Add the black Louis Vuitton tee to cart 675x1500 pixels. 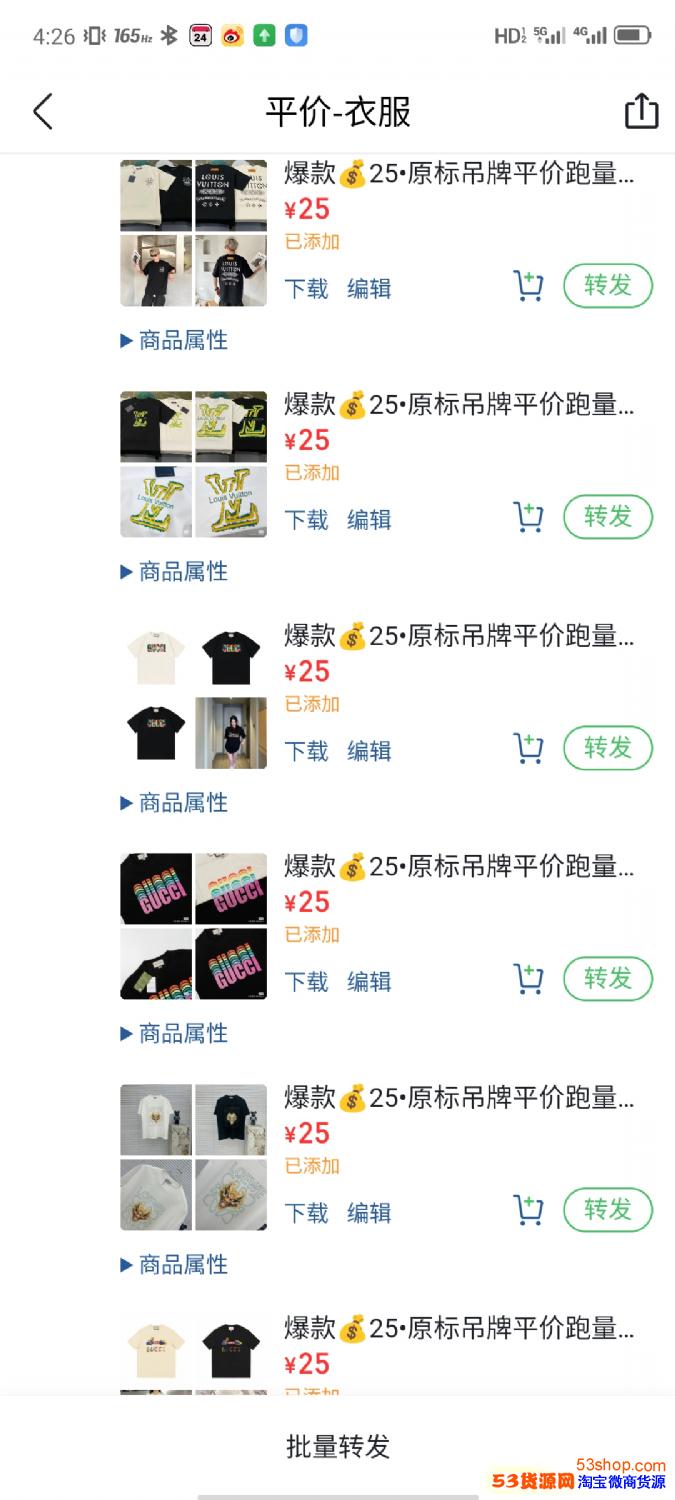528,286
